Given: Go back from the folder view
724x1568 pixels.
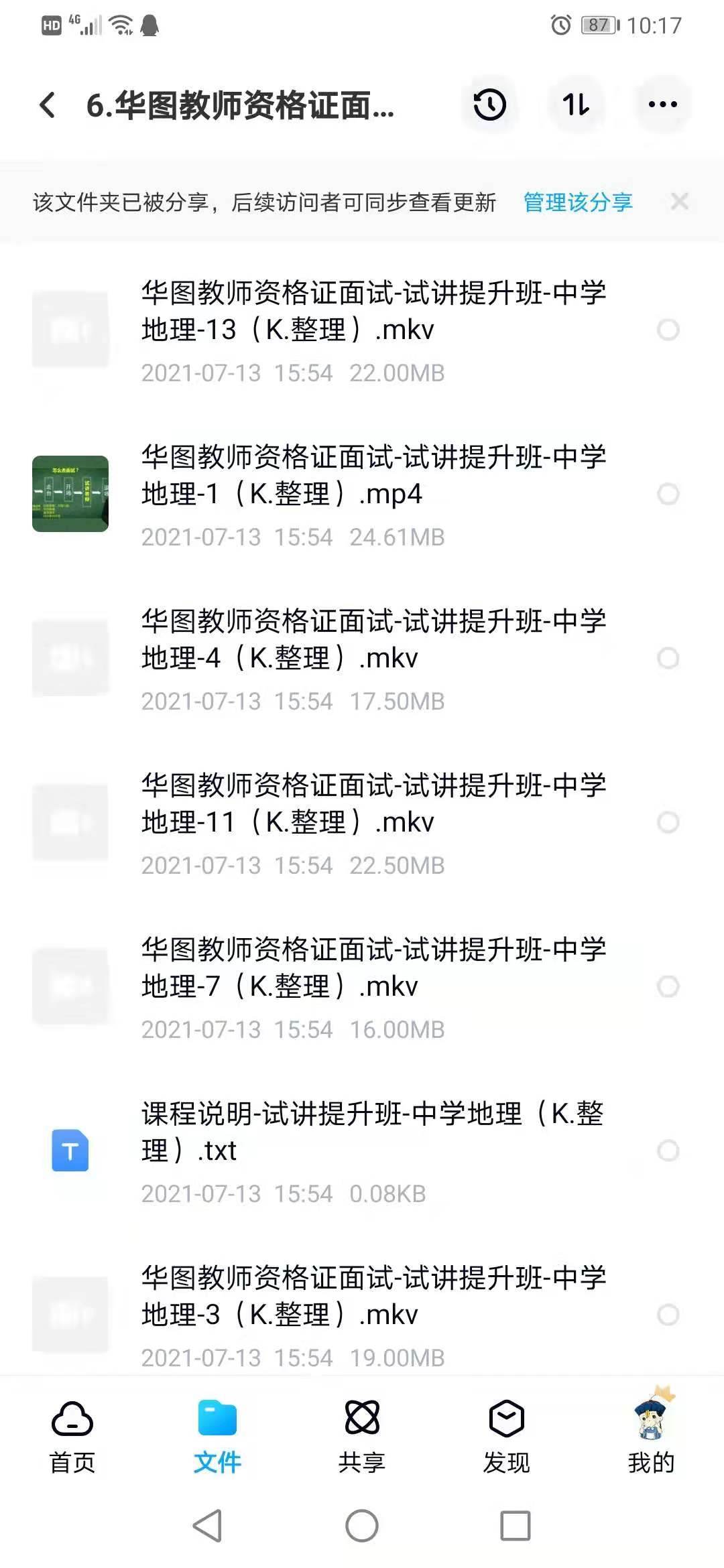Looking at the screenshot, I should (48, 105).
